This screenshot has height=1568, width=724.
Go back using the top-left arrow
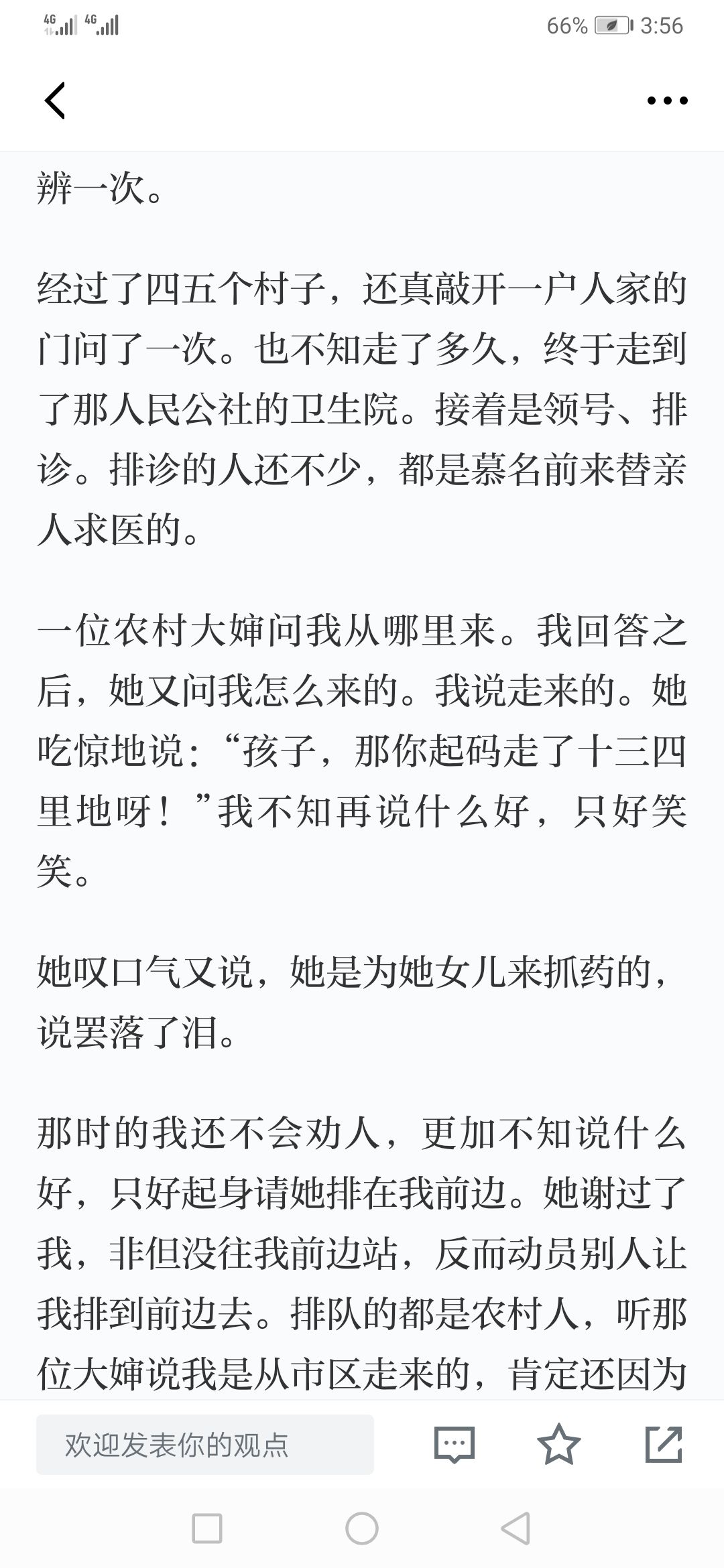pyautogui.click(x=55, y=101)
